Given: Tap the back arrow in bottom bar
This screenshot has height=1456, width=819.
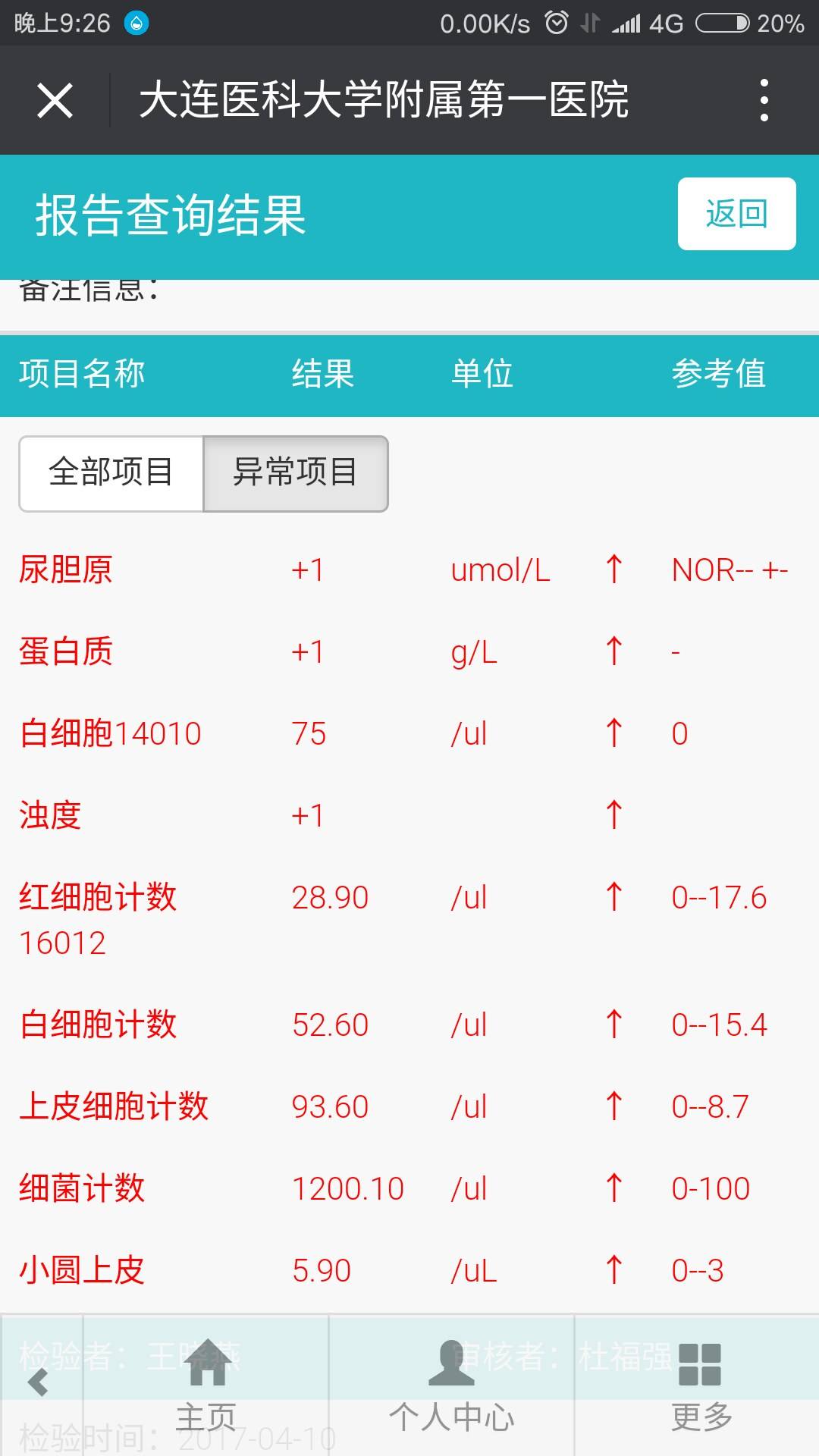Looking at the screenshot, I should [x=39, y=1383].
